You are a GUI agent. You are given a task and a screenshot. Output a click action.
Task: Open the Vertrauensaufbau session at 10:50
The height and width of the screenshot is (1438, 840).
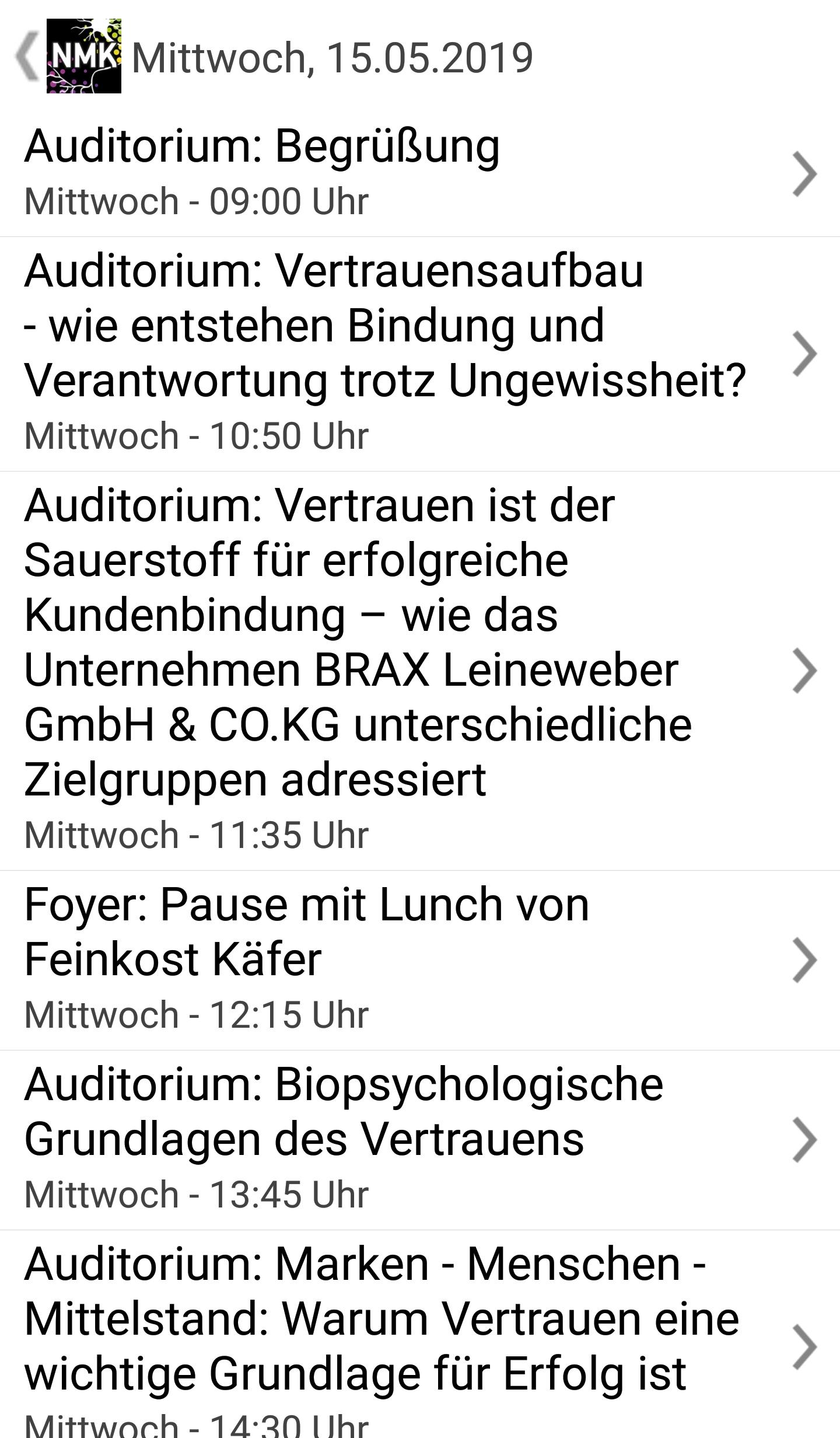pyautogui.click(x=408, y=353)
